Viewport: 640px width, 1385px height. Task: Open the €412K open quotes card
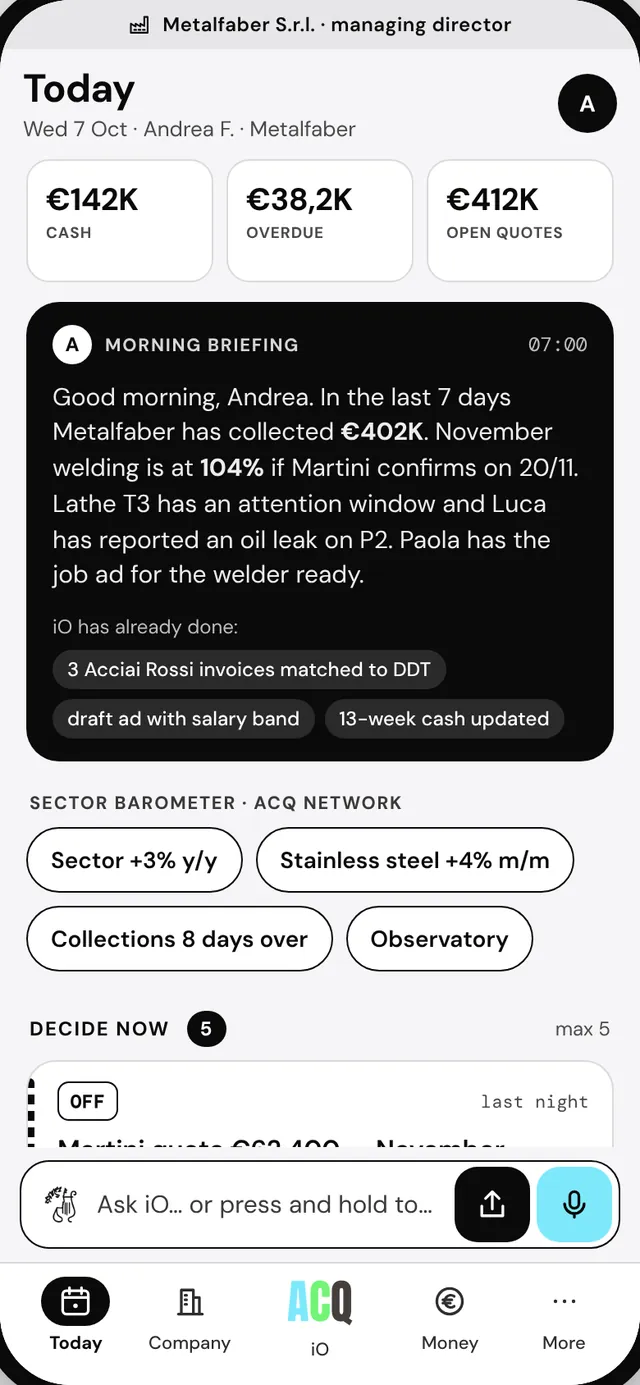point(520,220)
